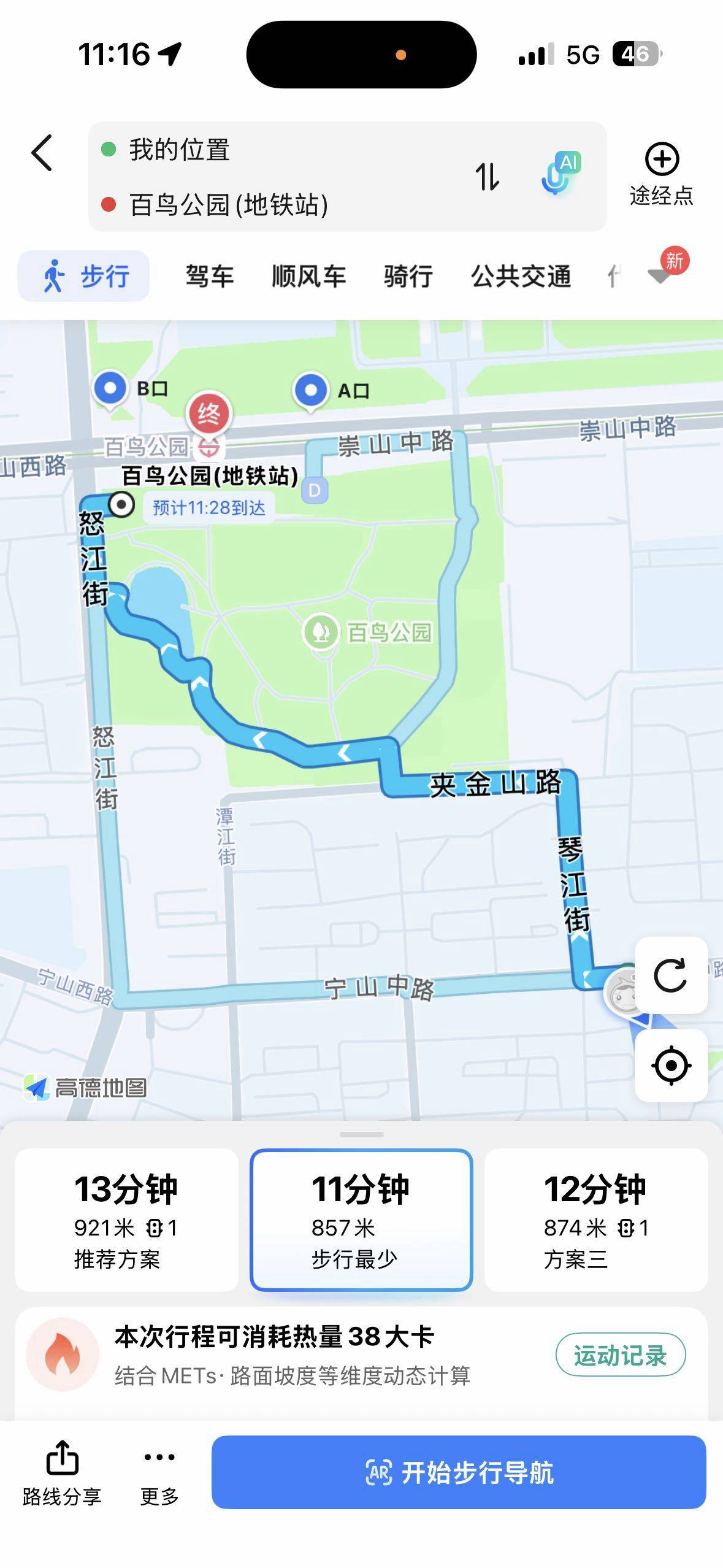Switch to the 驾车 tab

[210, 276]
